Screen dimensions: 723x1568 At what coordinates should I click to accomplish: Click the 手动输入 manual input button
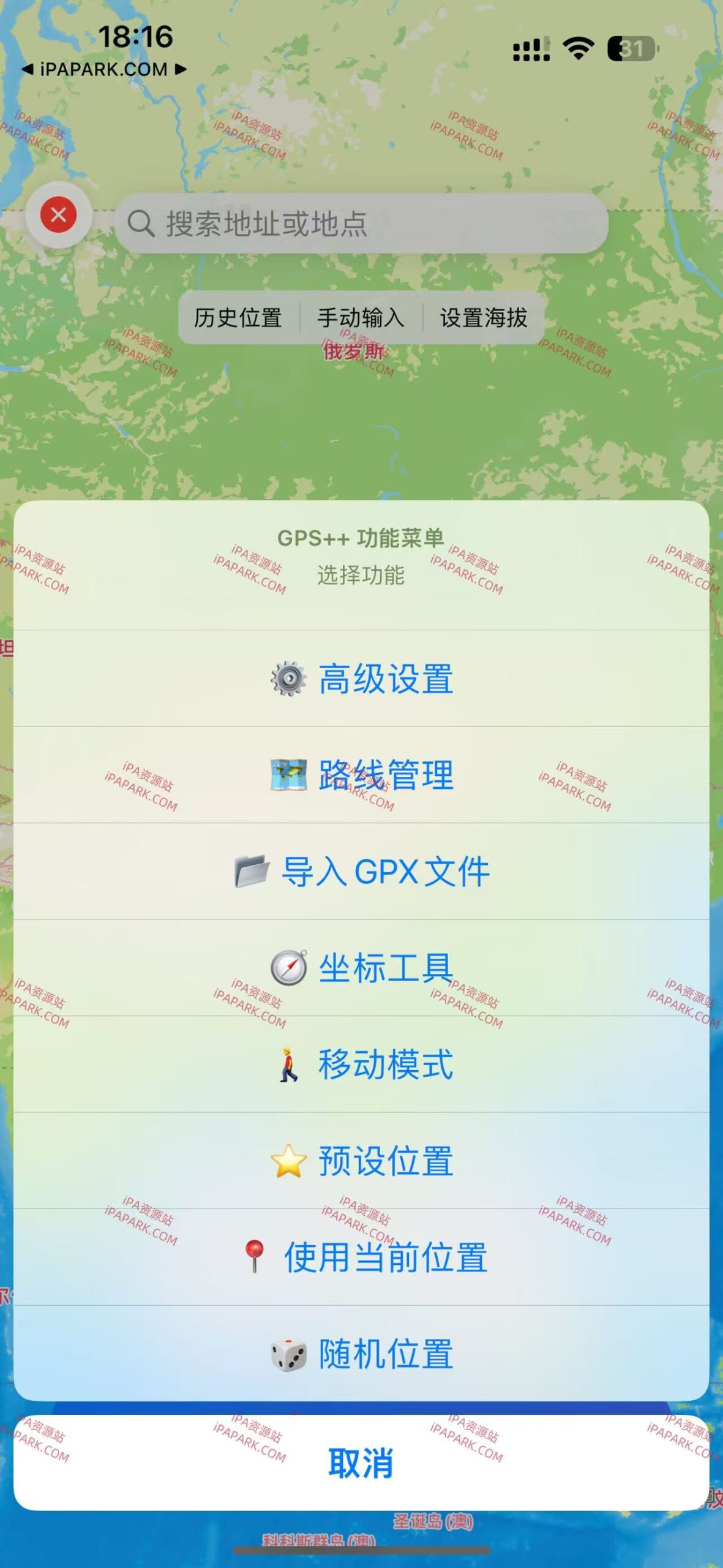point(362,317)
